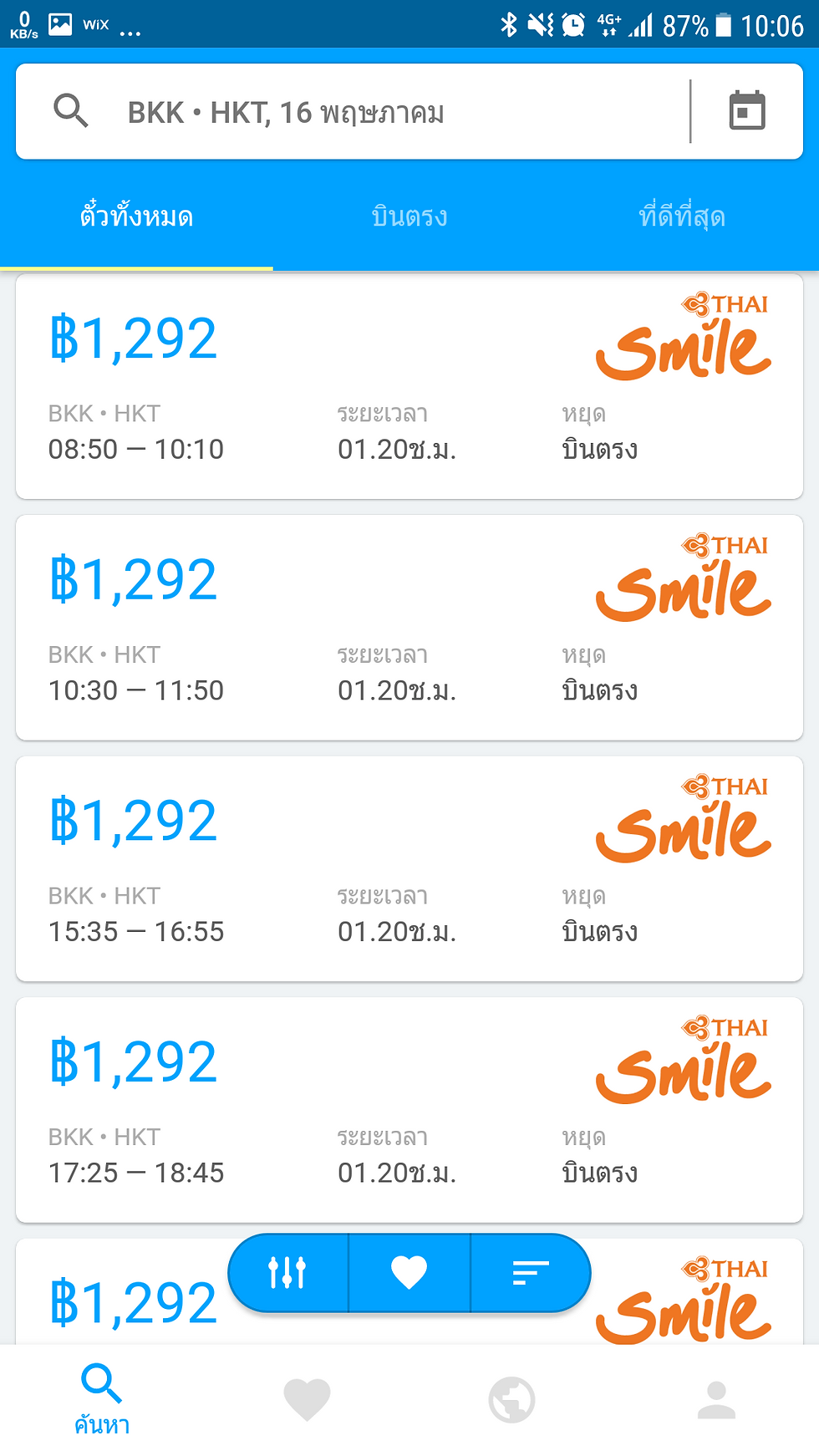819x1456 pixels.
Task: Open the sort options button
Action: [x=531, y=1273]
